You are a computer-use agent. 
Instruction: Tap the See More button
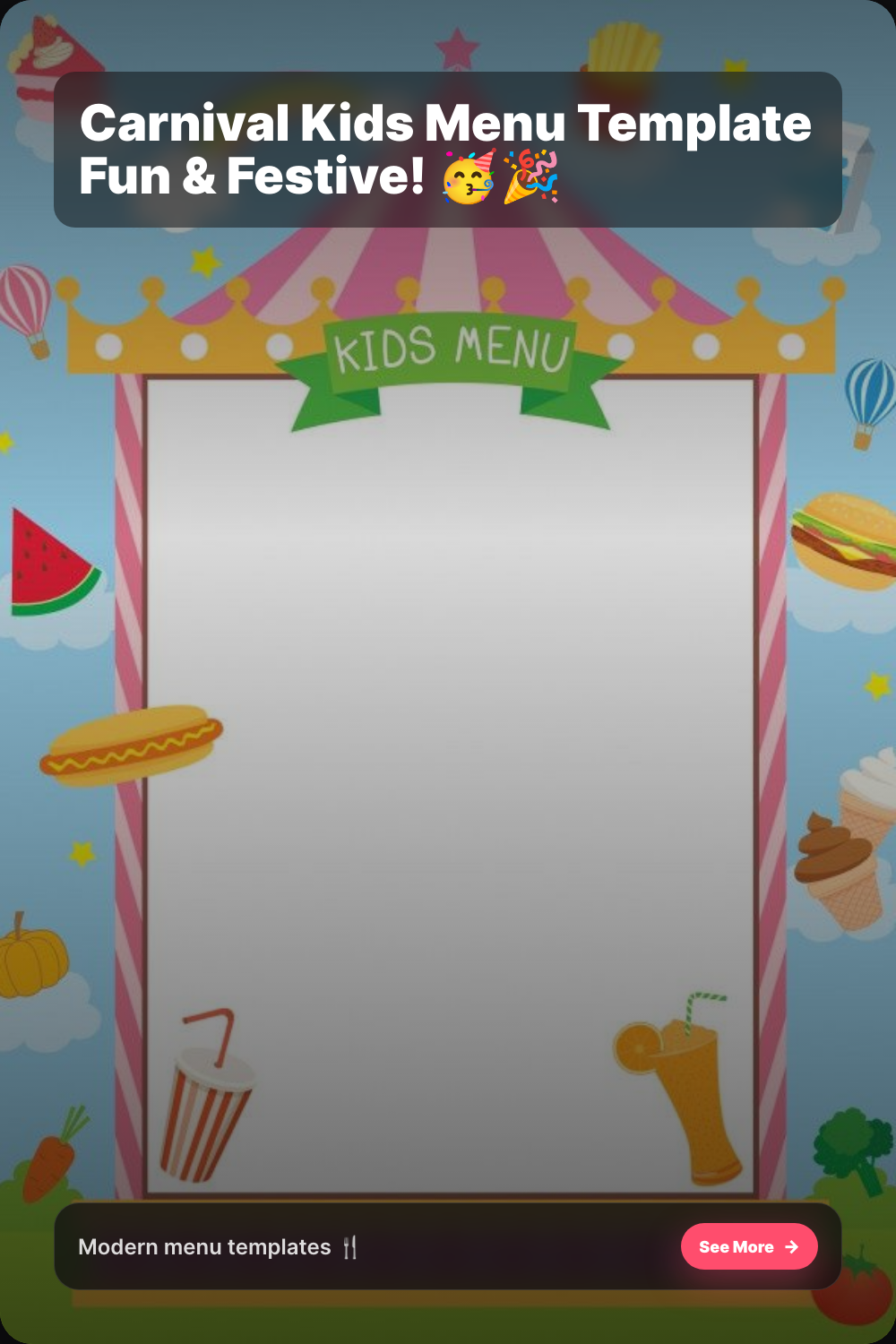point(749,1246)
